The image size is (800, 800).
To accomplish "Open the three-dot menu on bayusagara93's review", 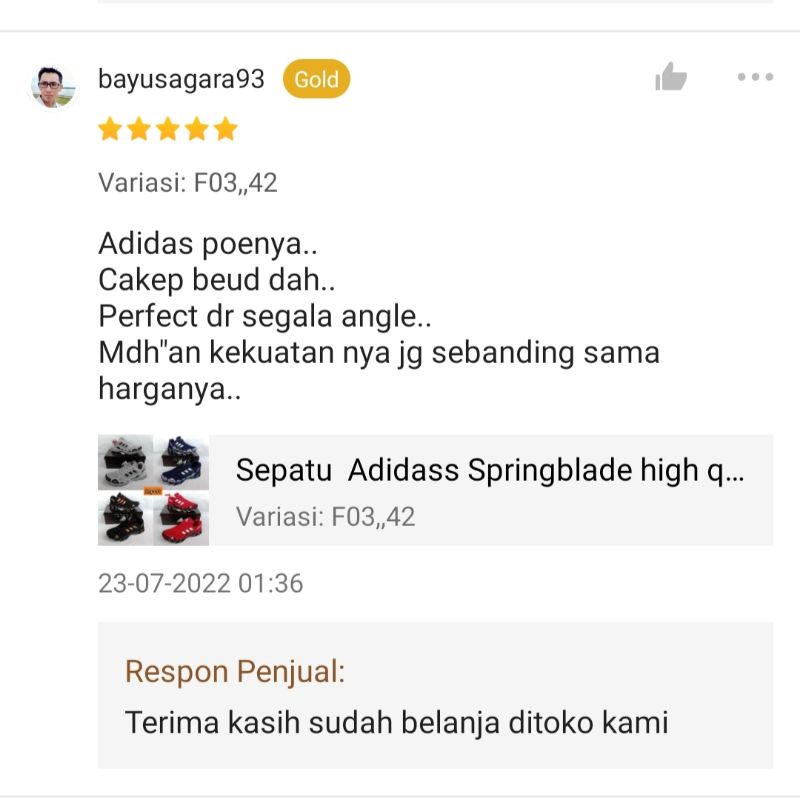I will (755, 77).
